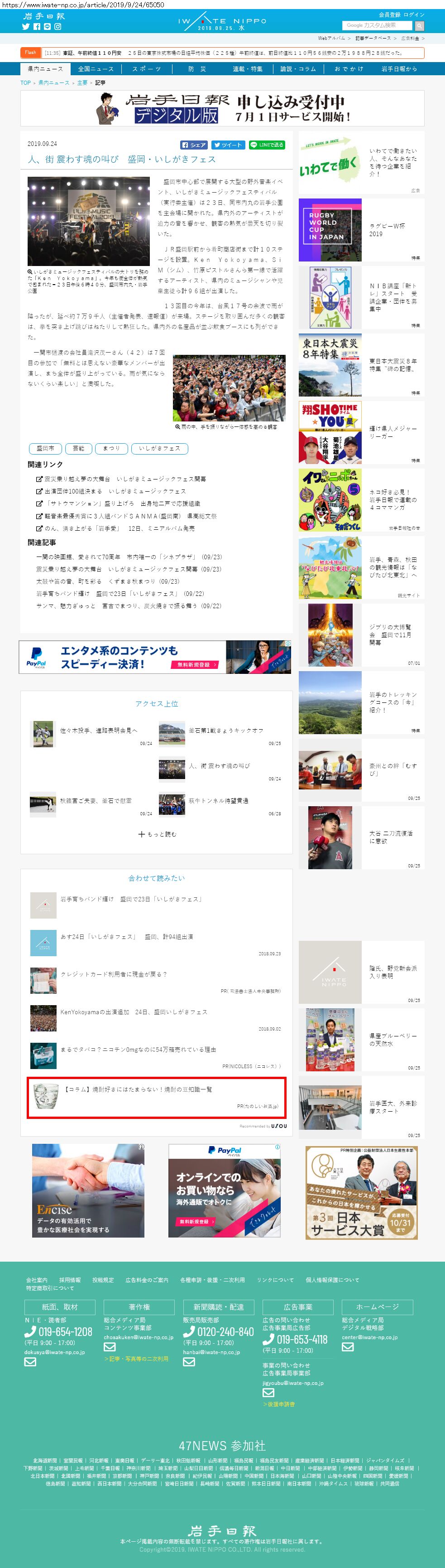
Task: Tweet this article with ツイート
Action: [228, 145]
